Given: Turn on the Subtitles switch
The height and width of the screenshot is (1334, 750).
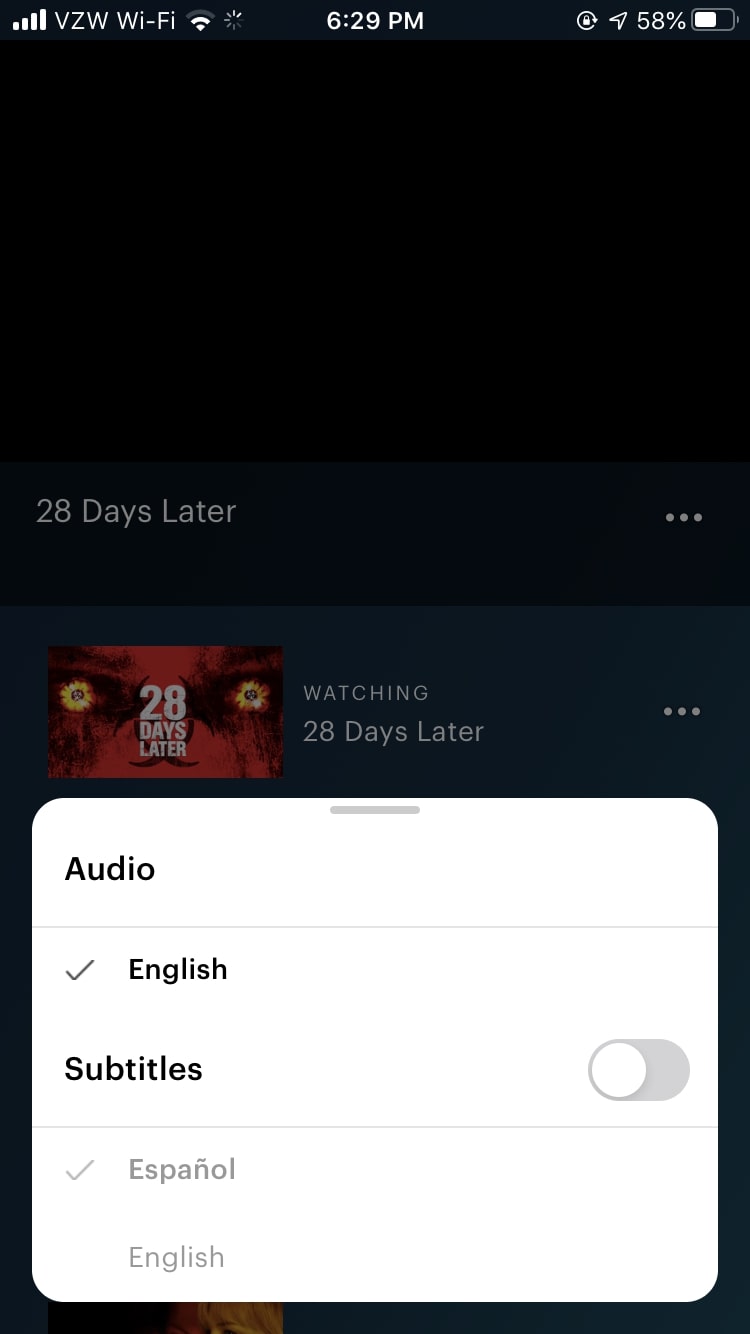Looking at the screenshot, I should click(638, 1070).
